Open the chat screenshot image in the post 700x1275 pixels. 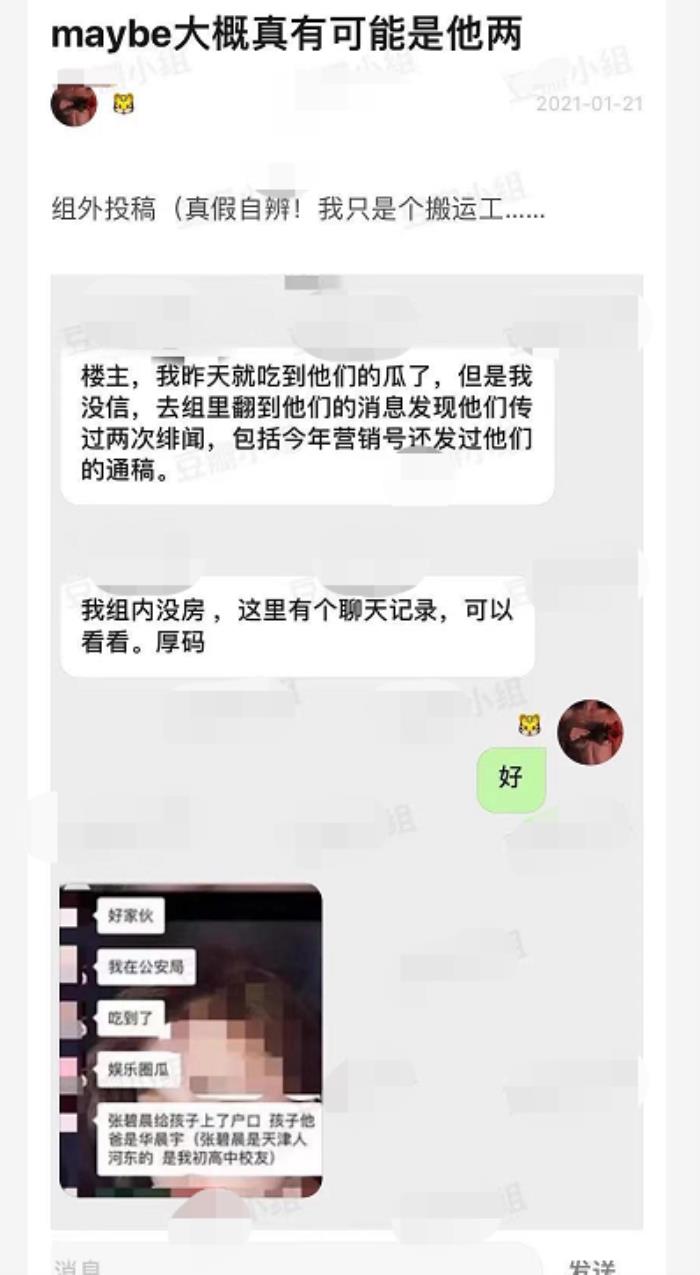(x=191, y=1040)
